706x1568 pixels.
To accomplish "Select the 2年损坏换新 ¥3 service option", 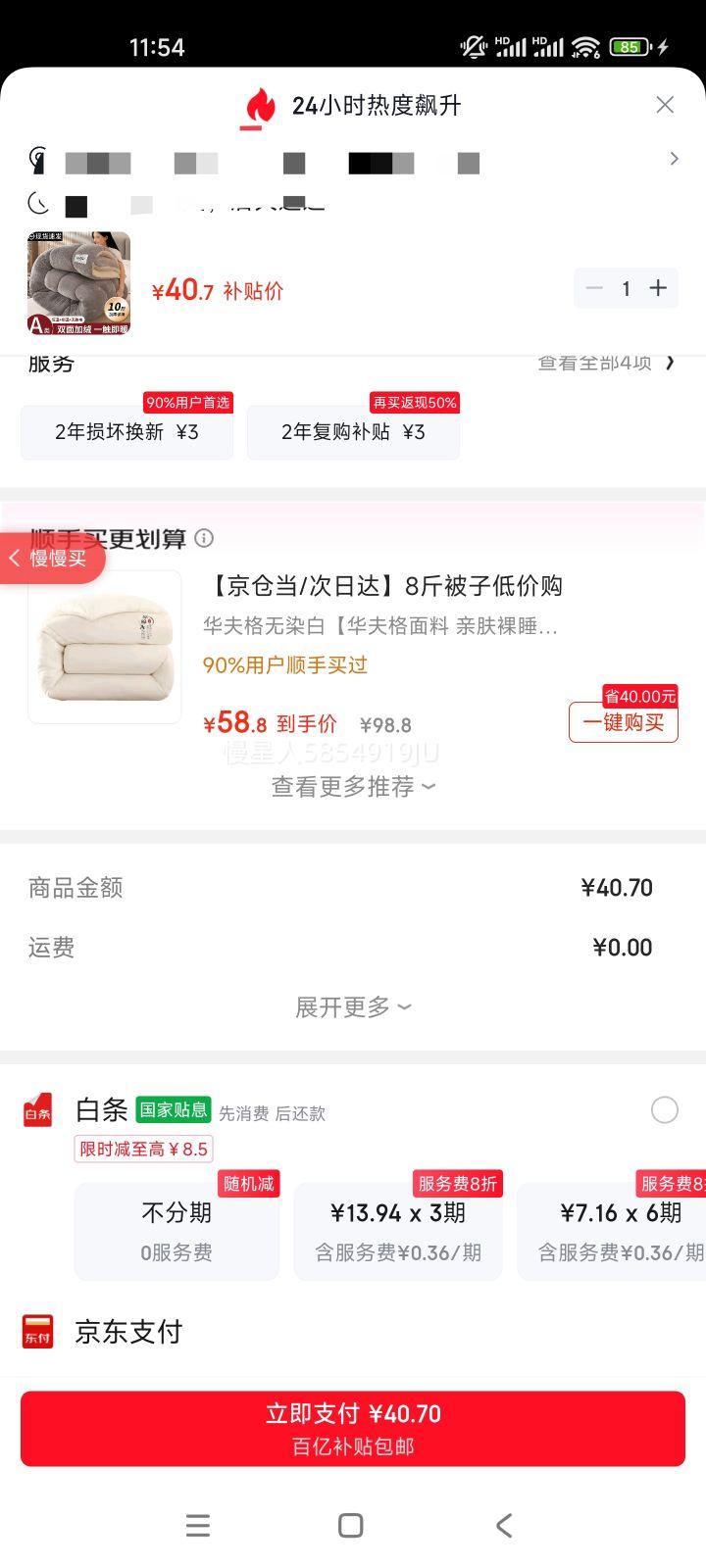I will click(126, 432).
